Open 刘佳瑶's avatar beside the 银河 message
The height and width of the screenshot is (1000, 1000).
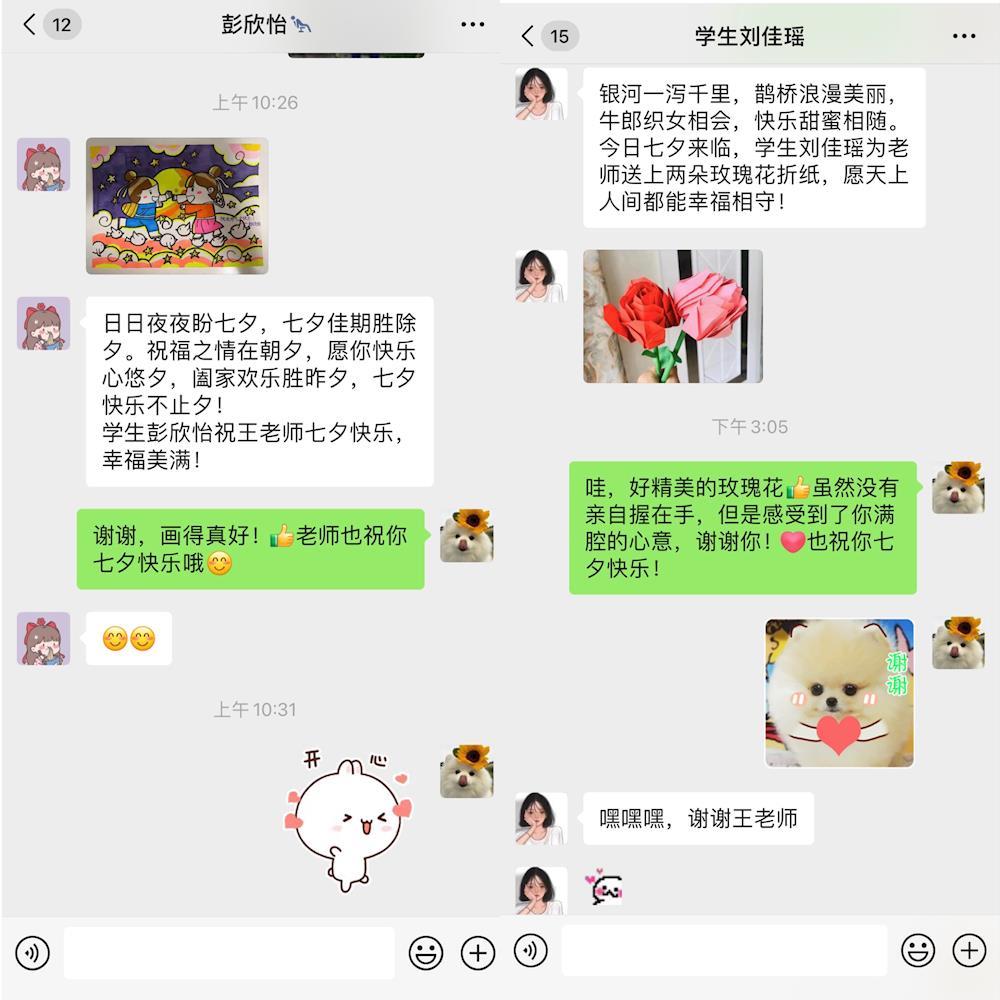541,94
